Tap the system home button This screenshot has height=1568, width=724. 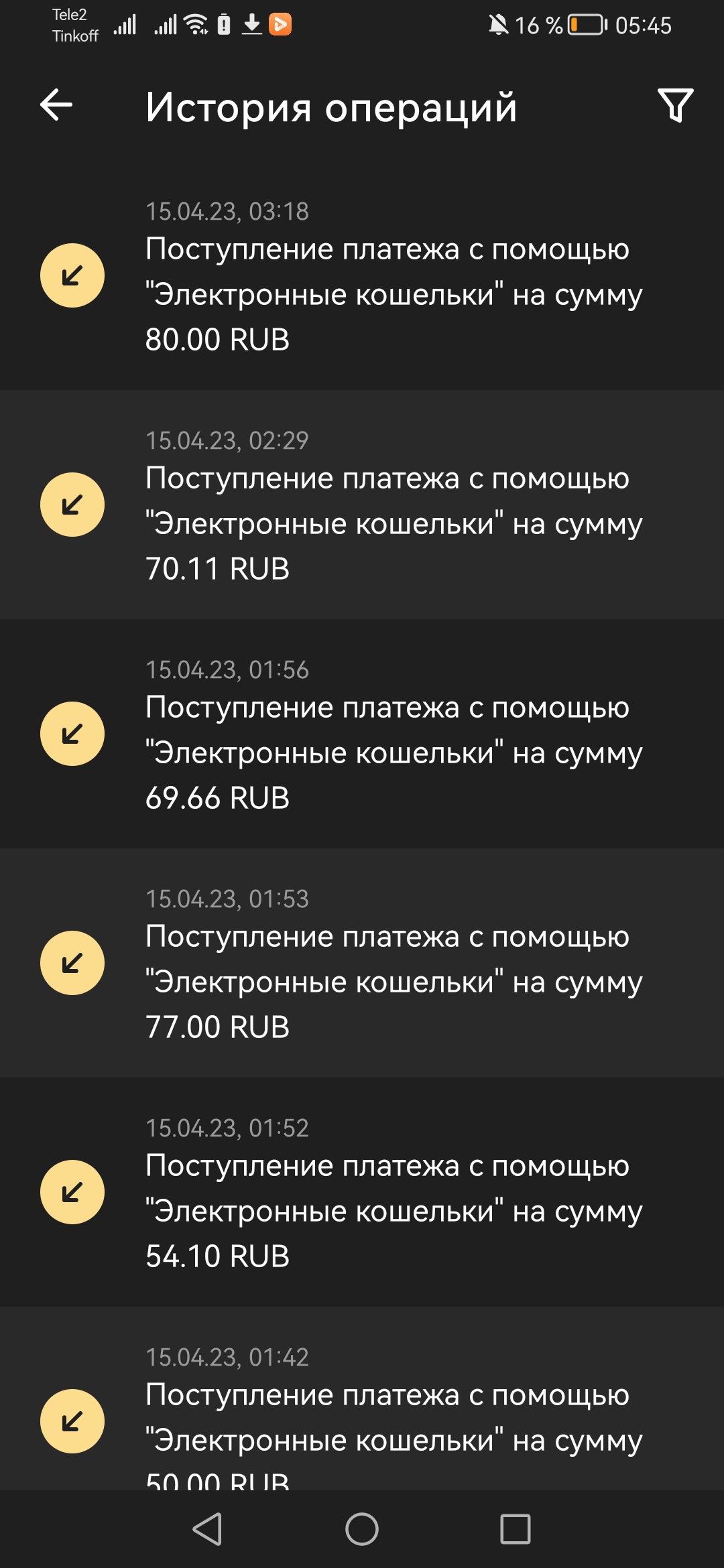tap(362, 1529)
